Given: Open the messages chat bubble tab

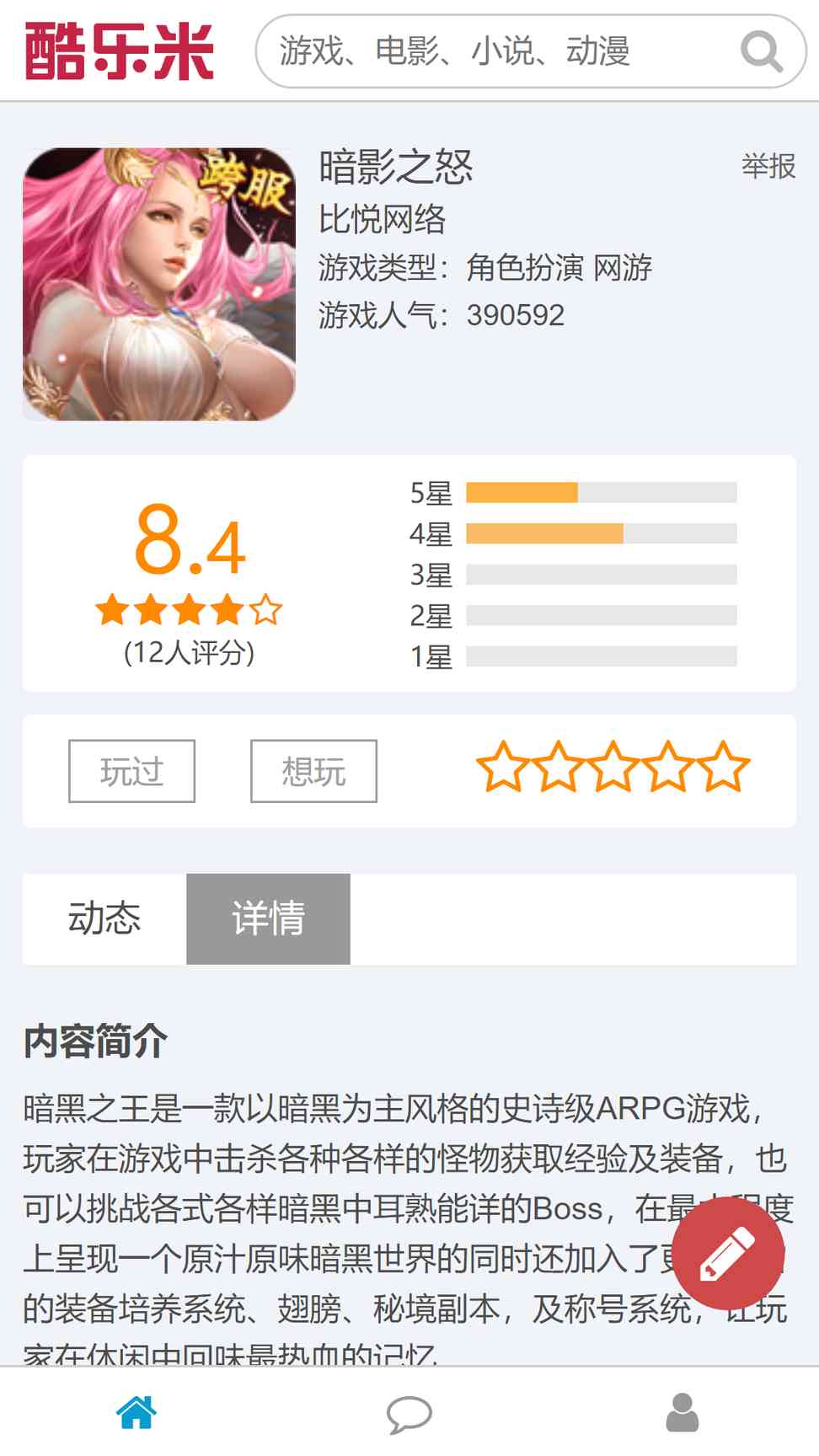Looking at the screenshot, I should pyautogui.click(x=409, y=1414).
